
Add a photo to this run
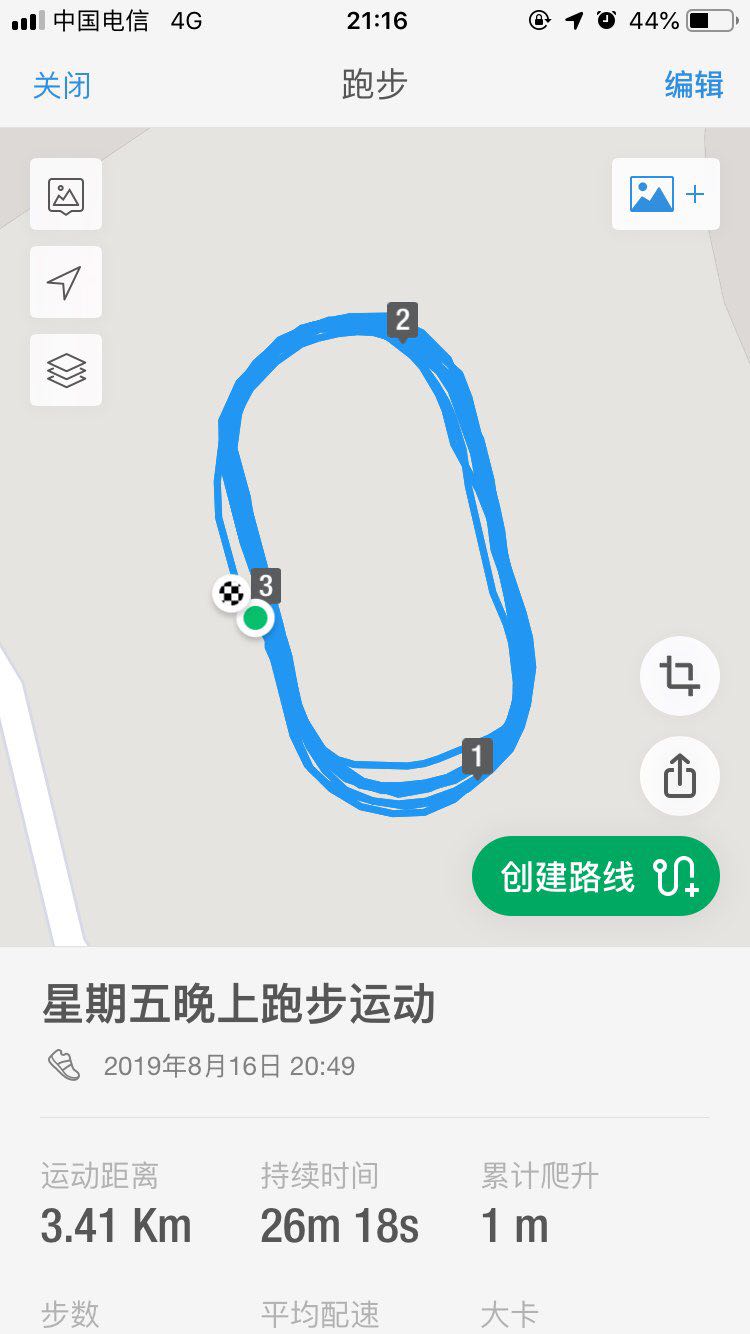point(666,194)
